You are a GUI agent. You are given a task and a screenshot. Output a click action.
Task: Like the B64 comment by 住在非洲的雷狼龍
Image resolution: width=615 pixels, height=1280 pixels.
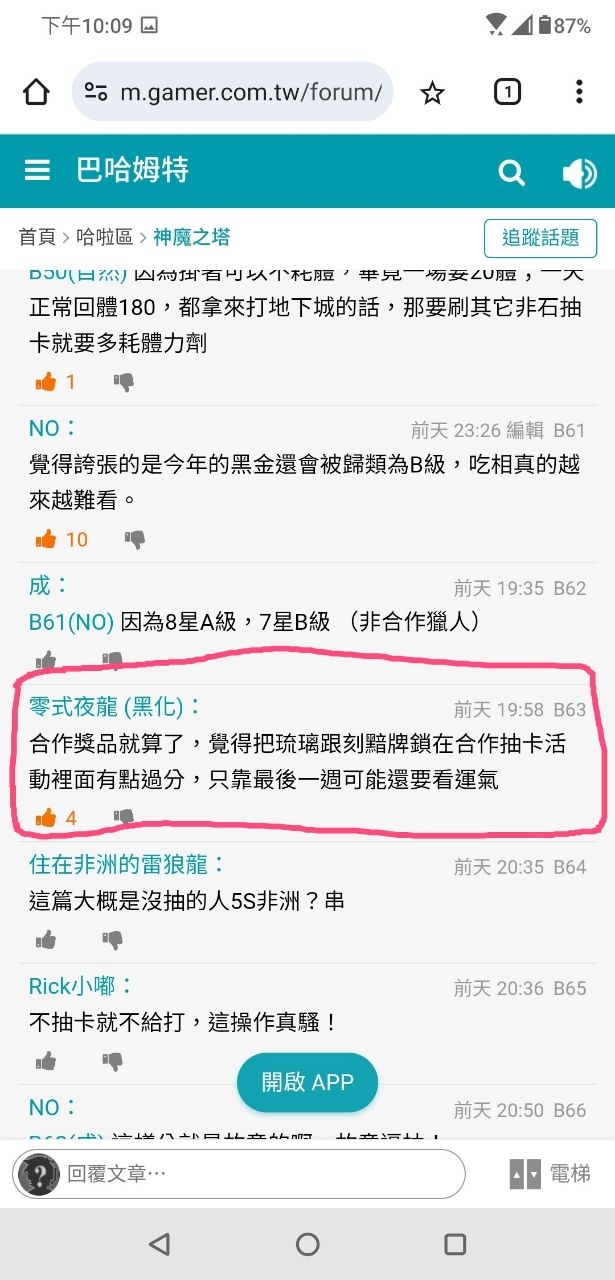(x=46, y=940)
